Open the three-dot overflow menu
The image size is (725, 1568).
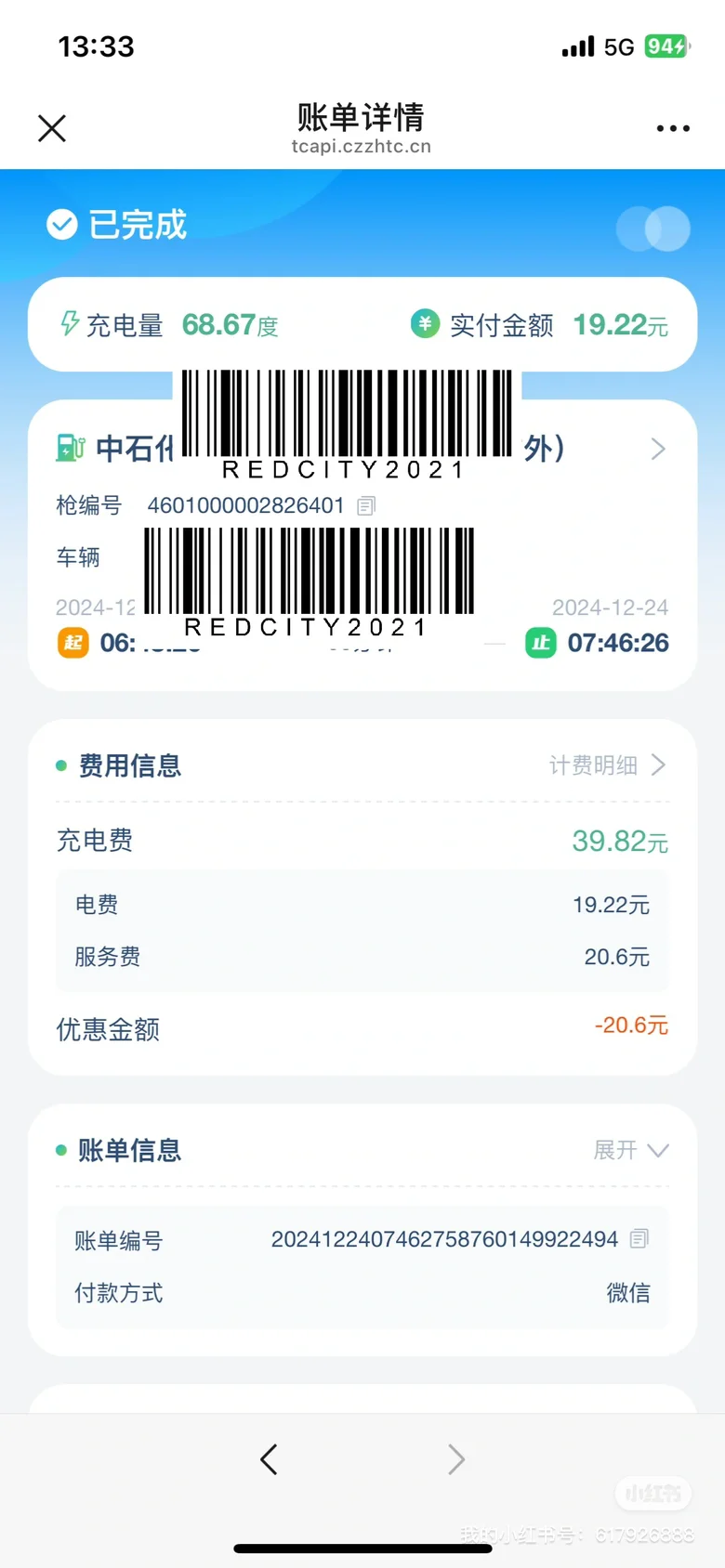point(672,128)
